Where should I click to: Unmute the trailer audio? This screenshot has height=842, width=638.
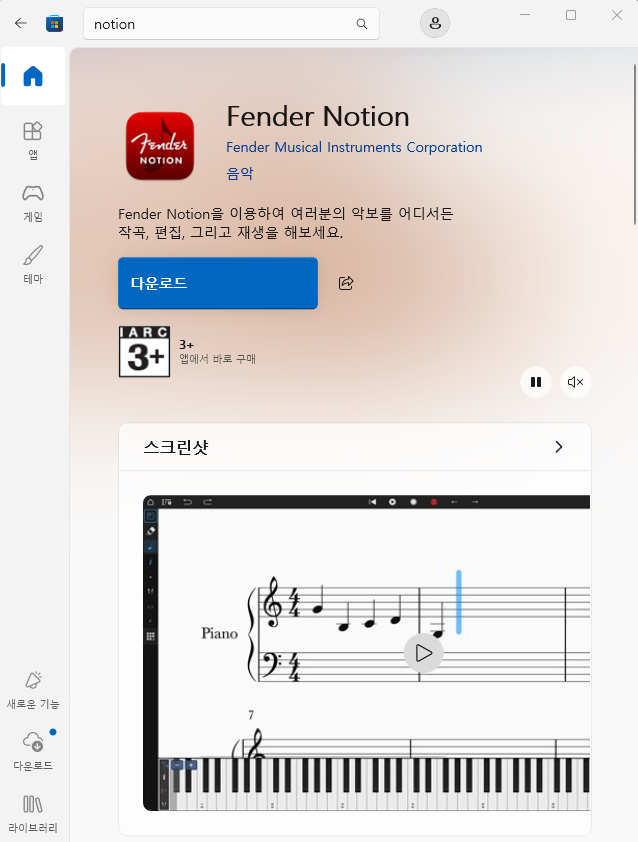(576, 382)
